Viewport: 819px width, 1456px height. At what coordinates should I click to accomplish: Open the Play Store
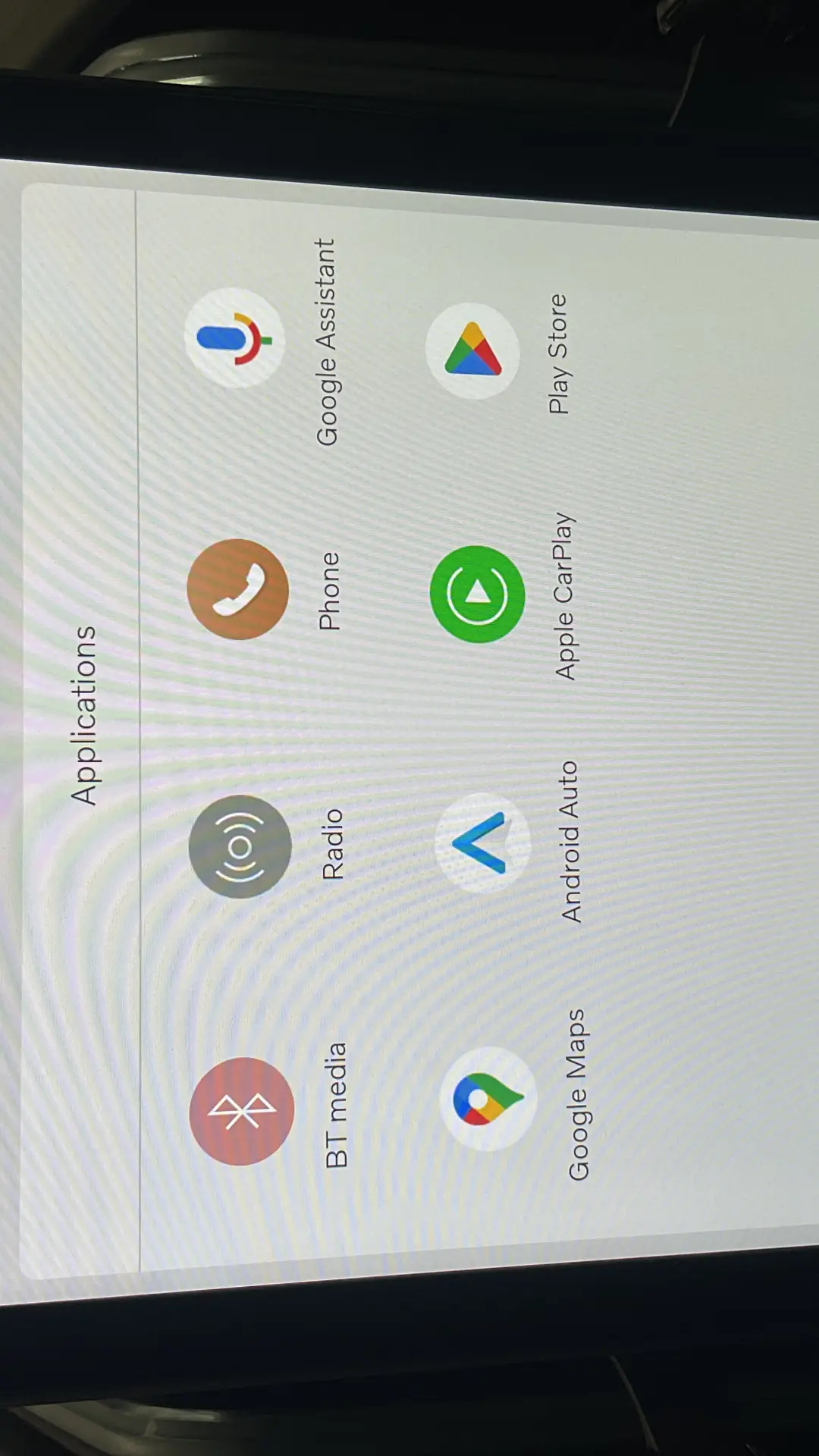[x=473, y=351]
